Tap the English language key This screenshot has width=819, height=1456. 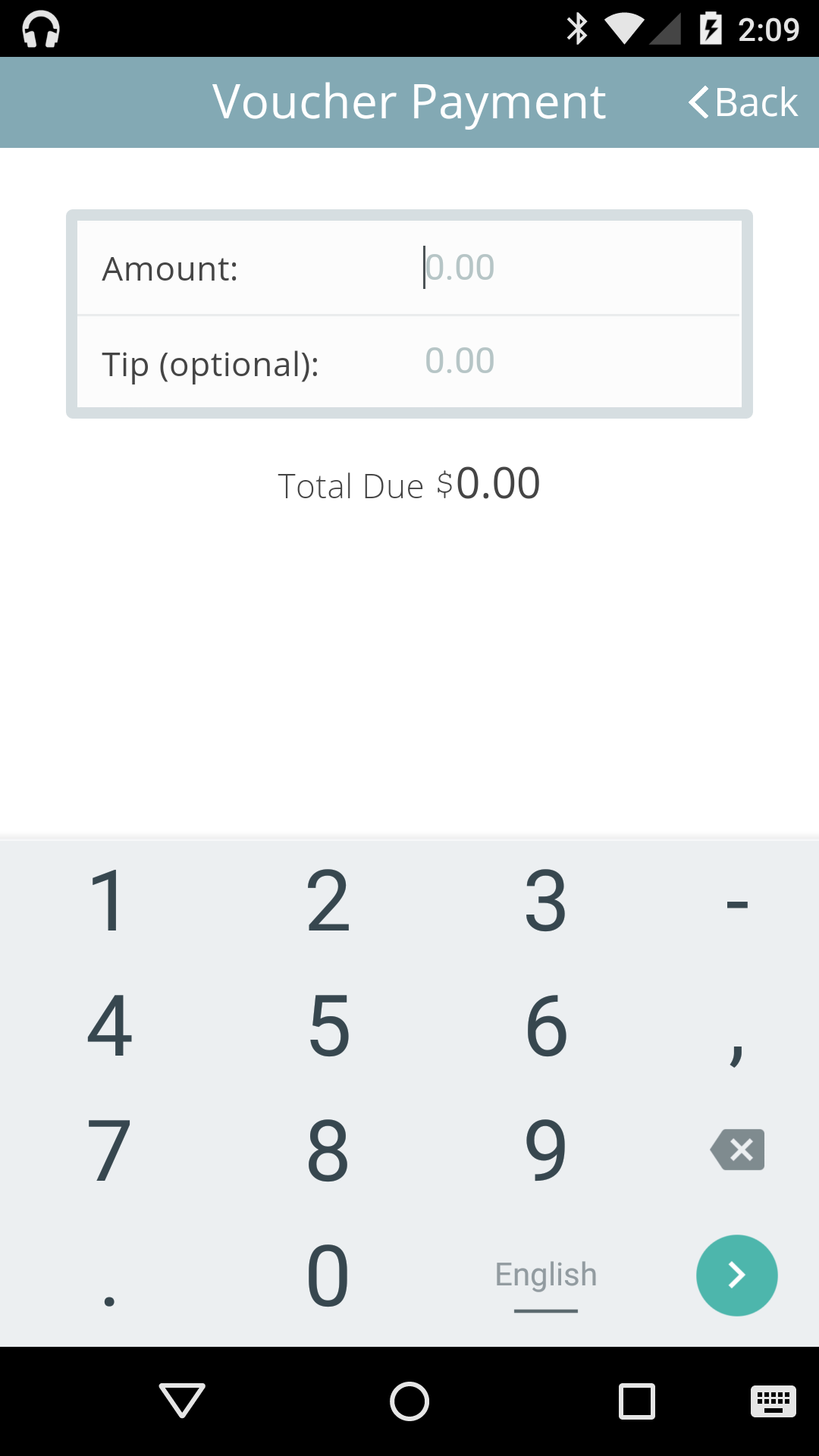(546, 1276)
